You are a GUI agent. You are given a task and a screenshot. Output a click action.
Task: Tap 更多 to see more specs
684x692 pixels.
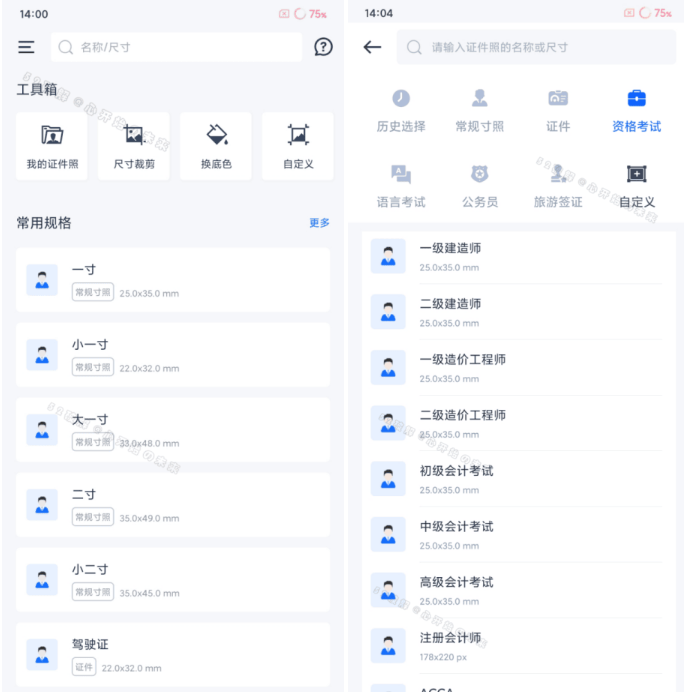[x=319, y=223]
